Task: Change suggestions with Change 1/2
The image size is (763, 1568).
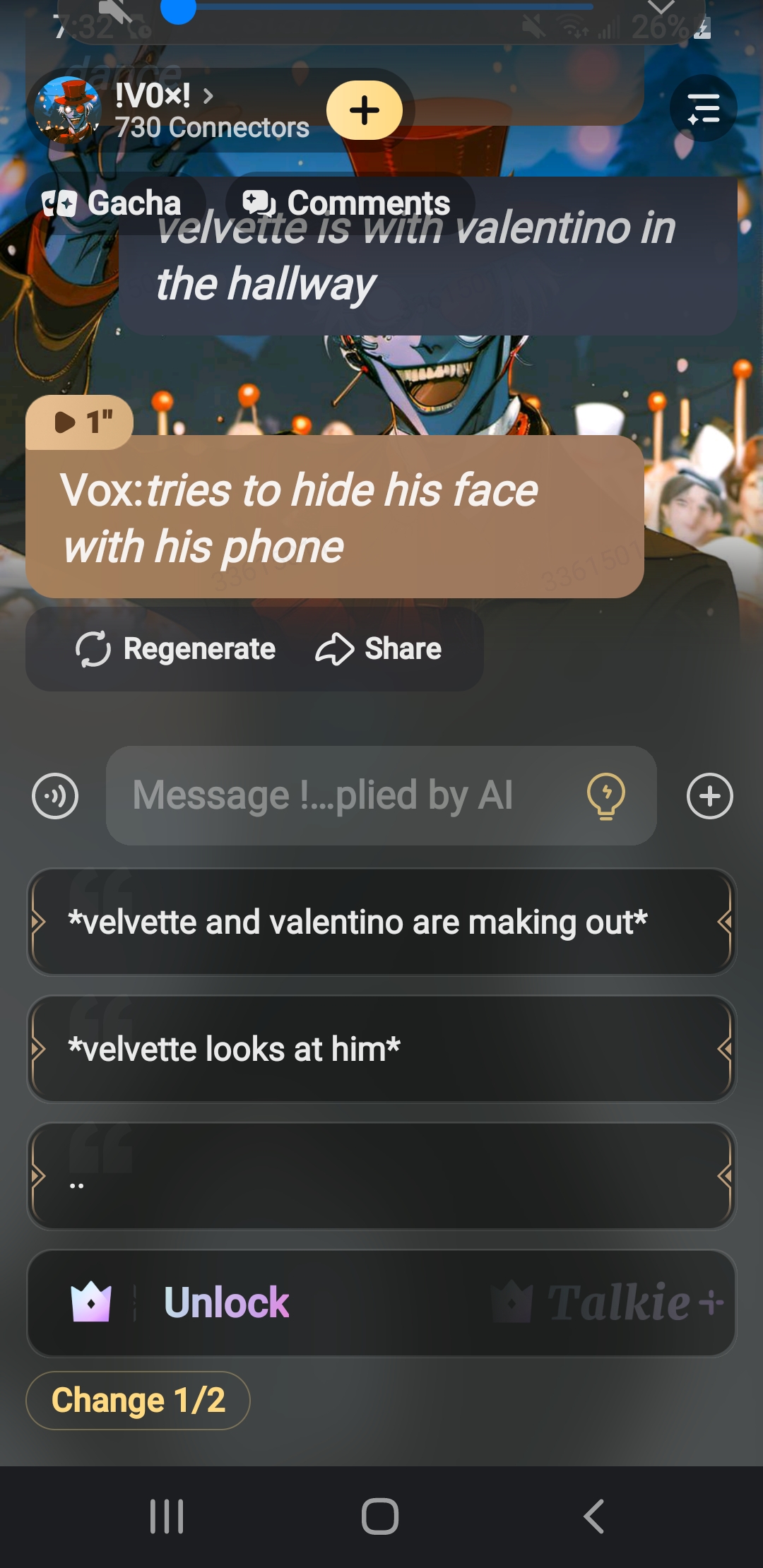Action: (x=138, y=1400)
